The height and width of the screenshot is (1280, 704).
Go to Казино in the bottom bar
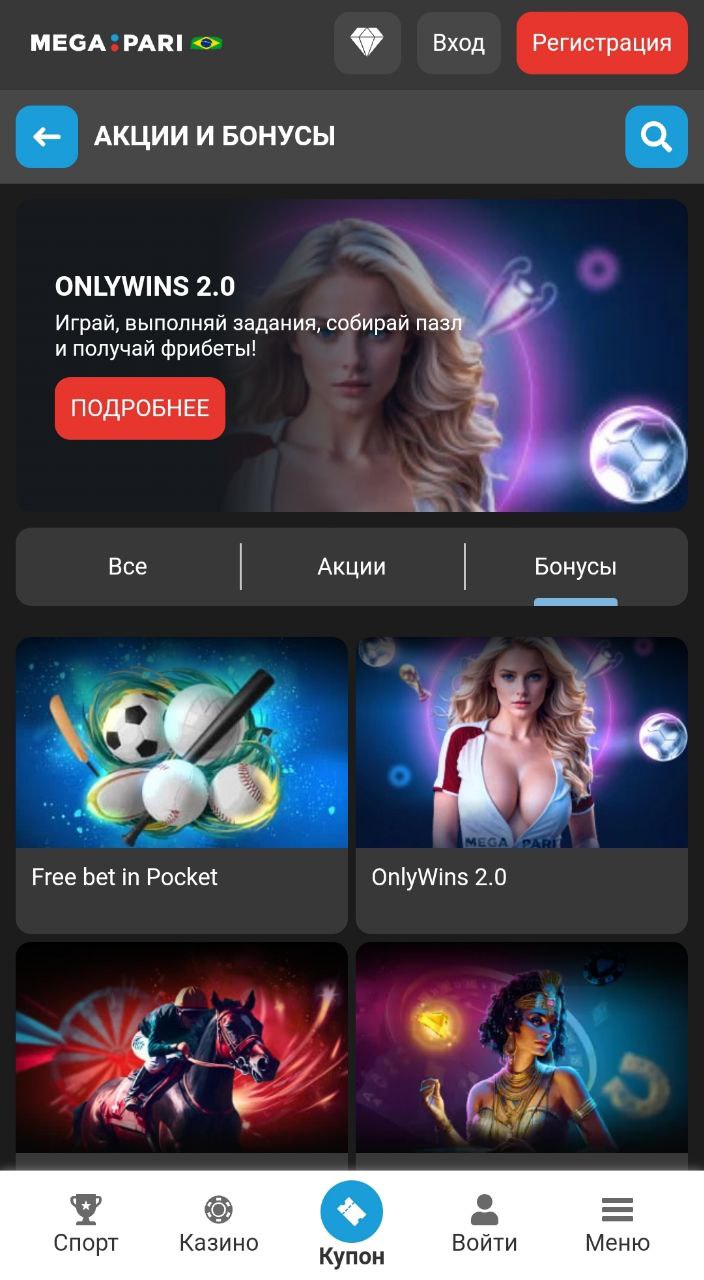219,1225
